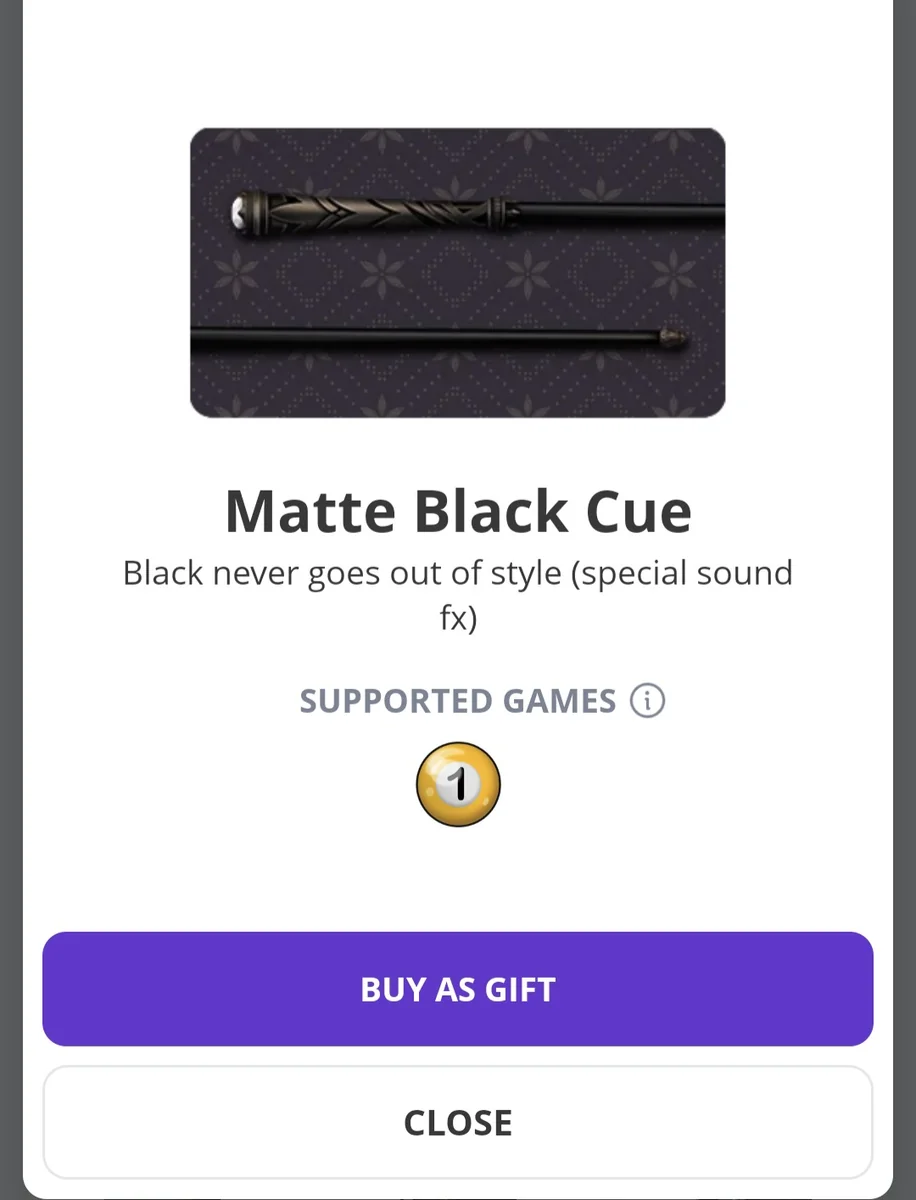Select the 8 Ball supported game icon

(x=458, y=784)
